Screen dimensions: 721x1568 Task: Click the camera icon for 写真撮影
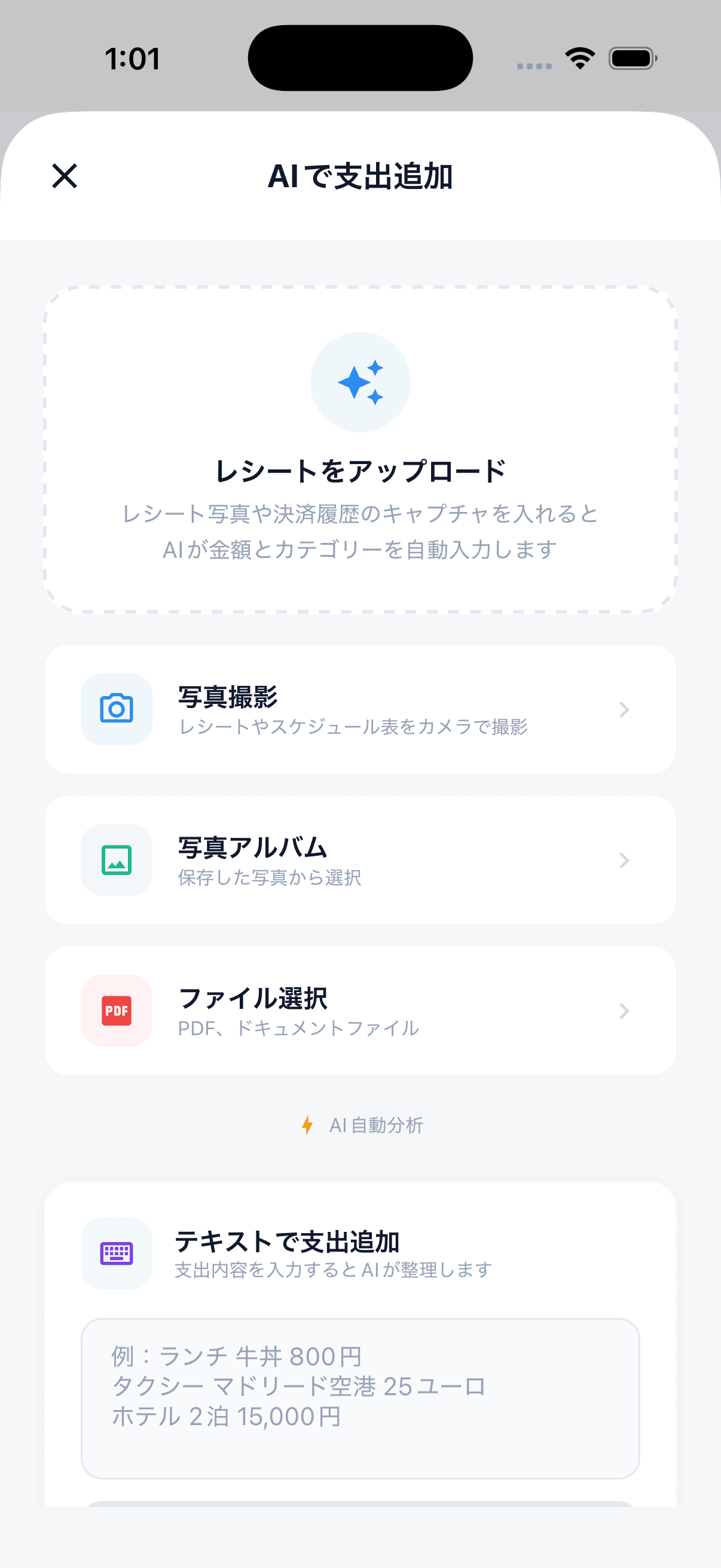[x=116, y=710]
